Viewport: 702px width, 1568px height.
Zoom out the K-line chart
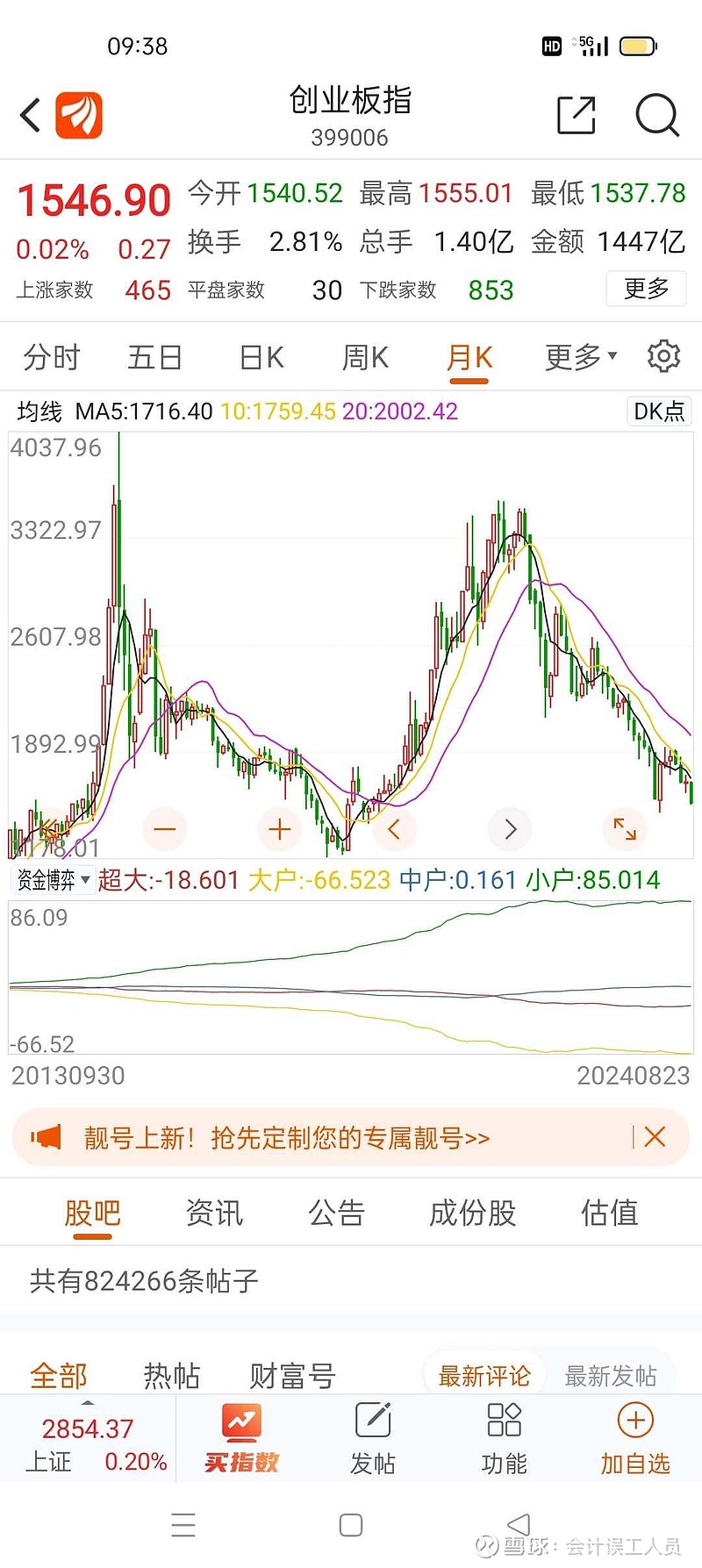(165, 828)
